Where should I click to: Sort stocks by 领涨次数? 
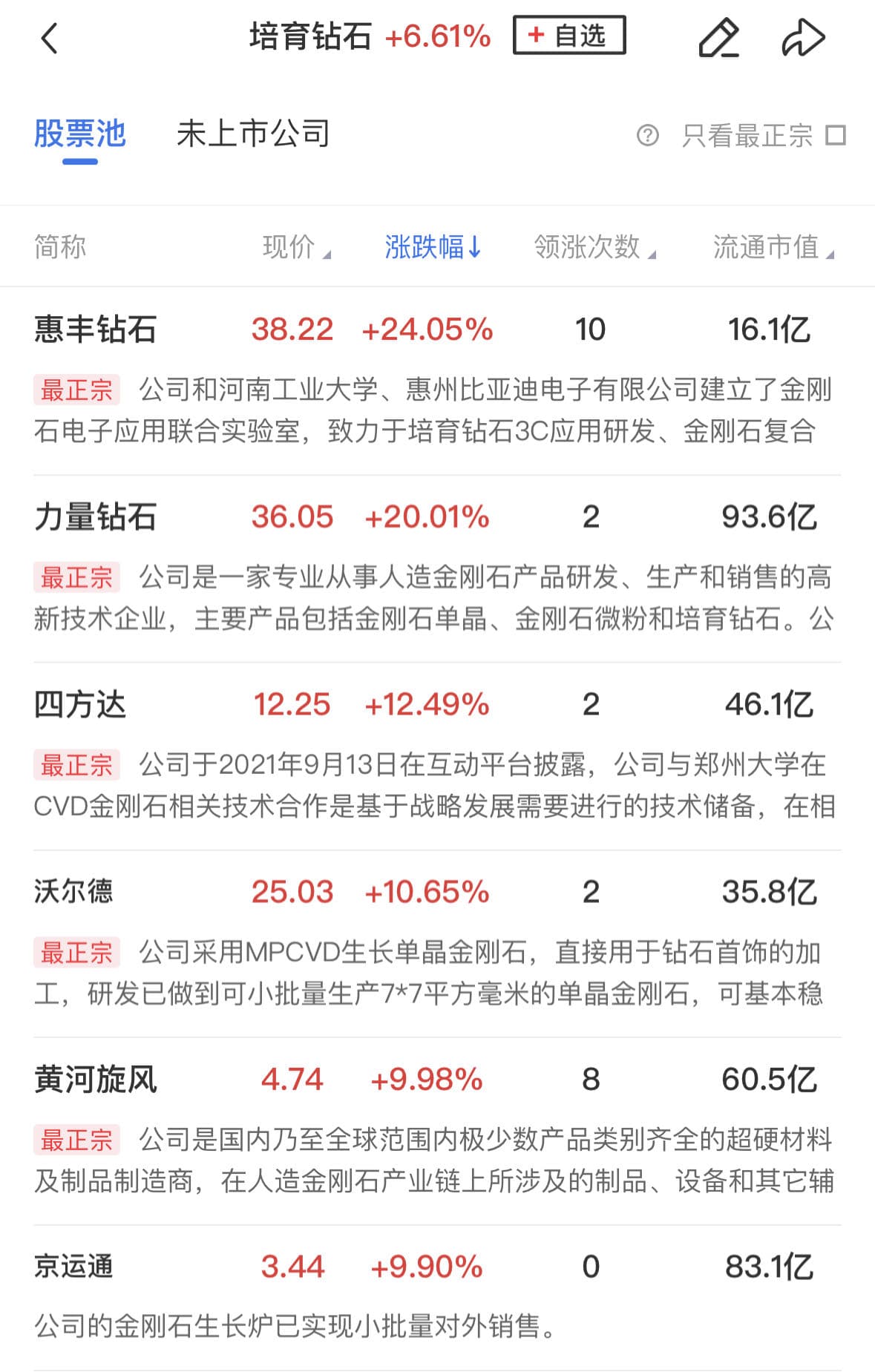pos(594,247)
